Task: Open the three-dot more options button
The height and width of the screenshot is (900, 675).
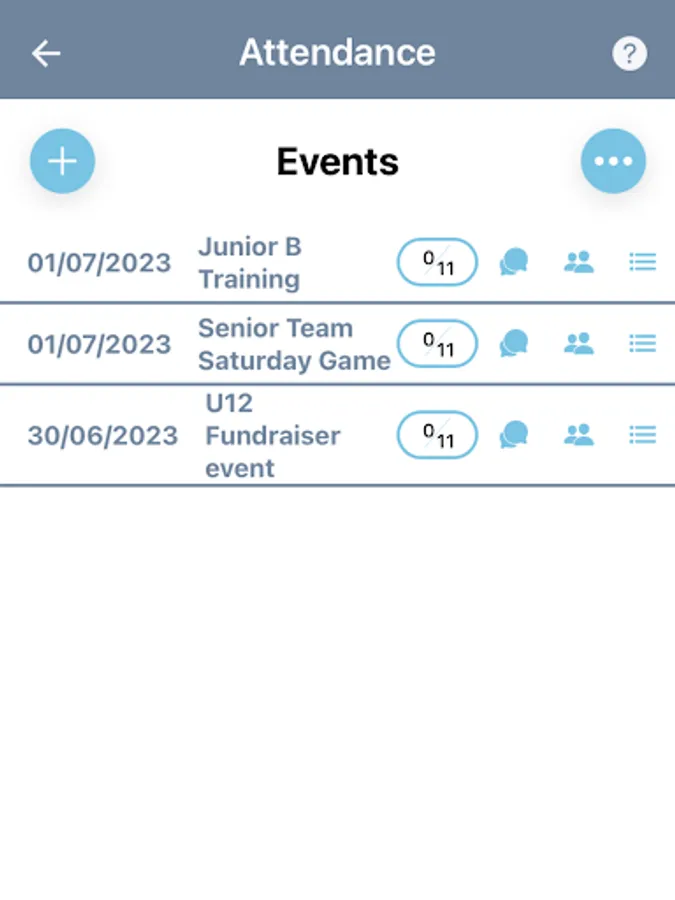Action: [613, 161]
